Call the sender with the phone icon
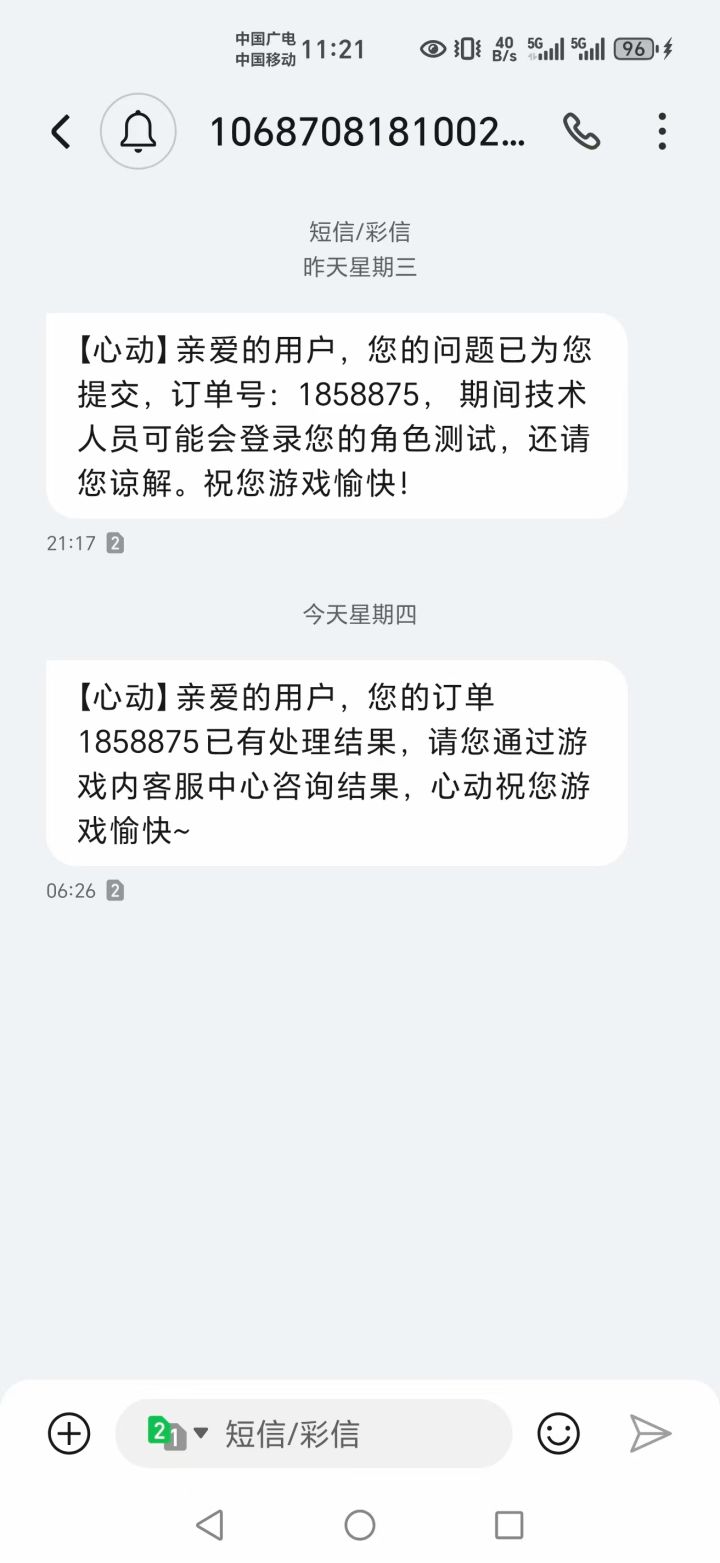 click(x=582, y=131)
